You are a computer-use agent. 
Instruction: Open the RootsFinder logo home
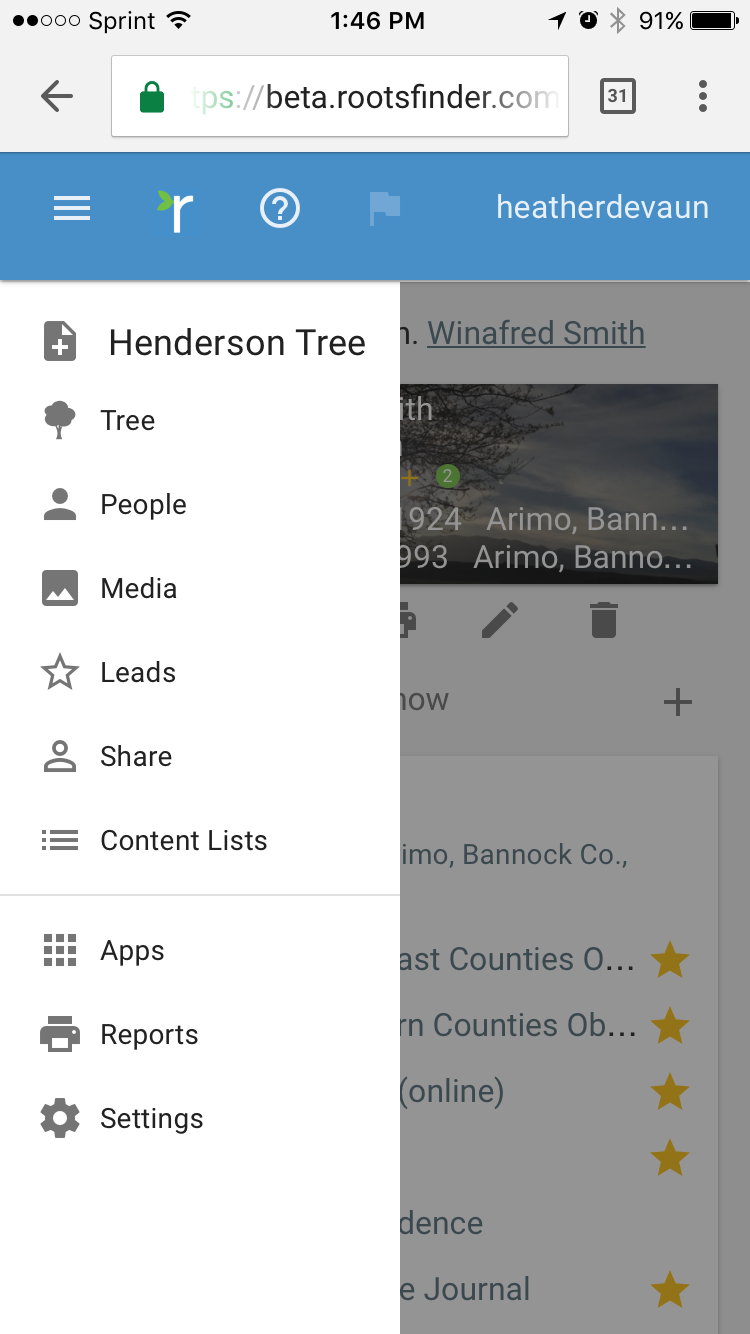[x=176, y=209]
